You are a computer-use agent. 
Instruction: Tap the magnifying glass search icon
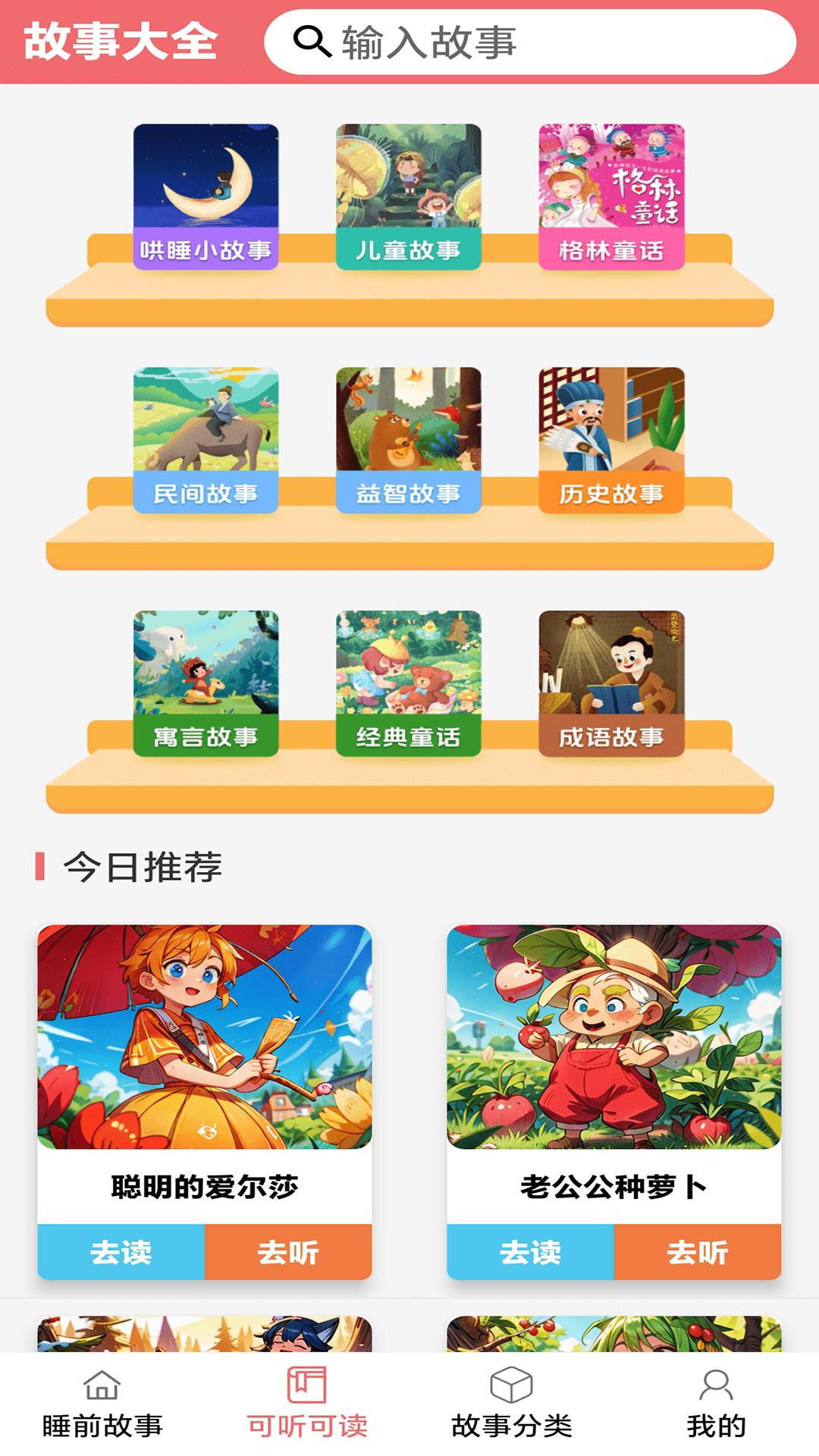tap(309, 42)
